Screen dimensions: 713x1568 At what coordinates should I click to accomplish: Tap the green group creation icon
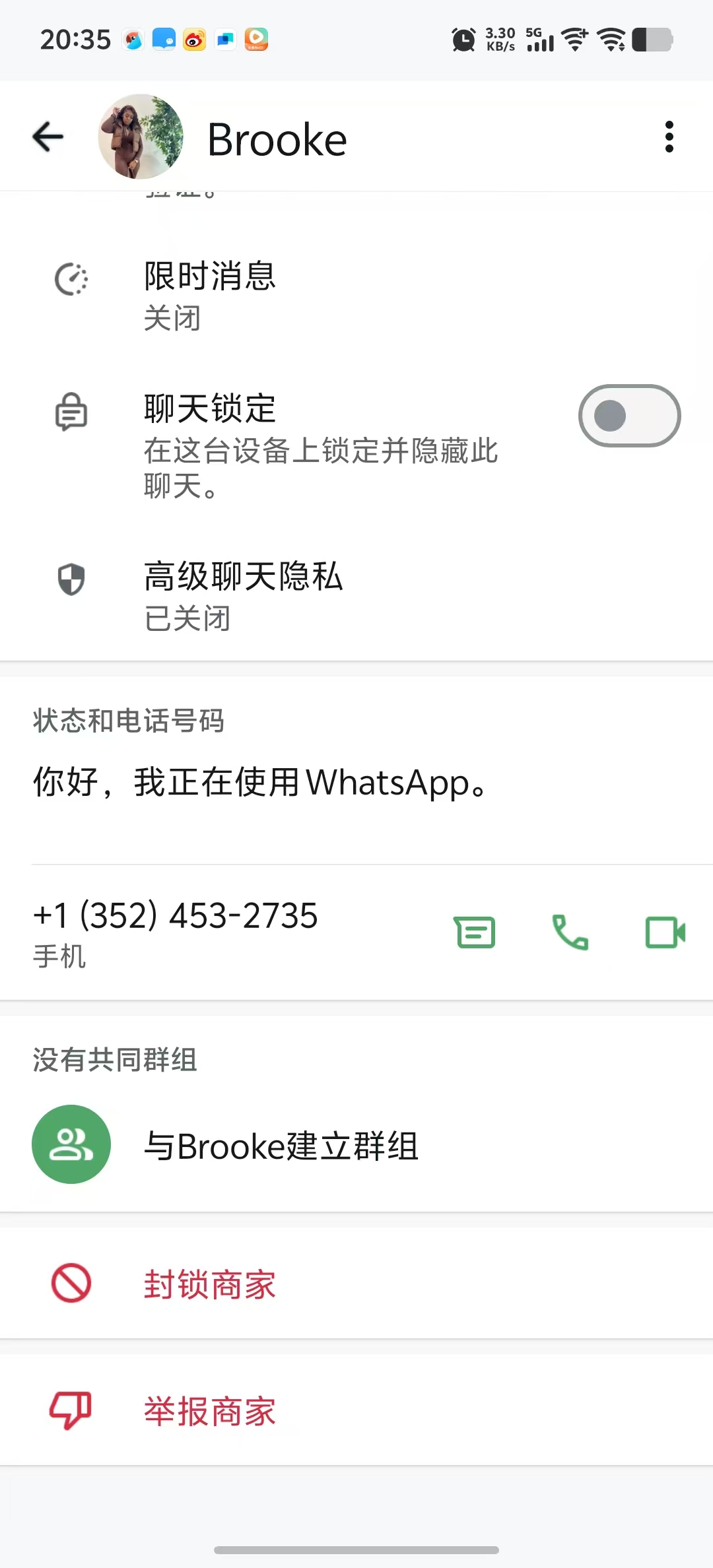click(x=71, y=1144)
